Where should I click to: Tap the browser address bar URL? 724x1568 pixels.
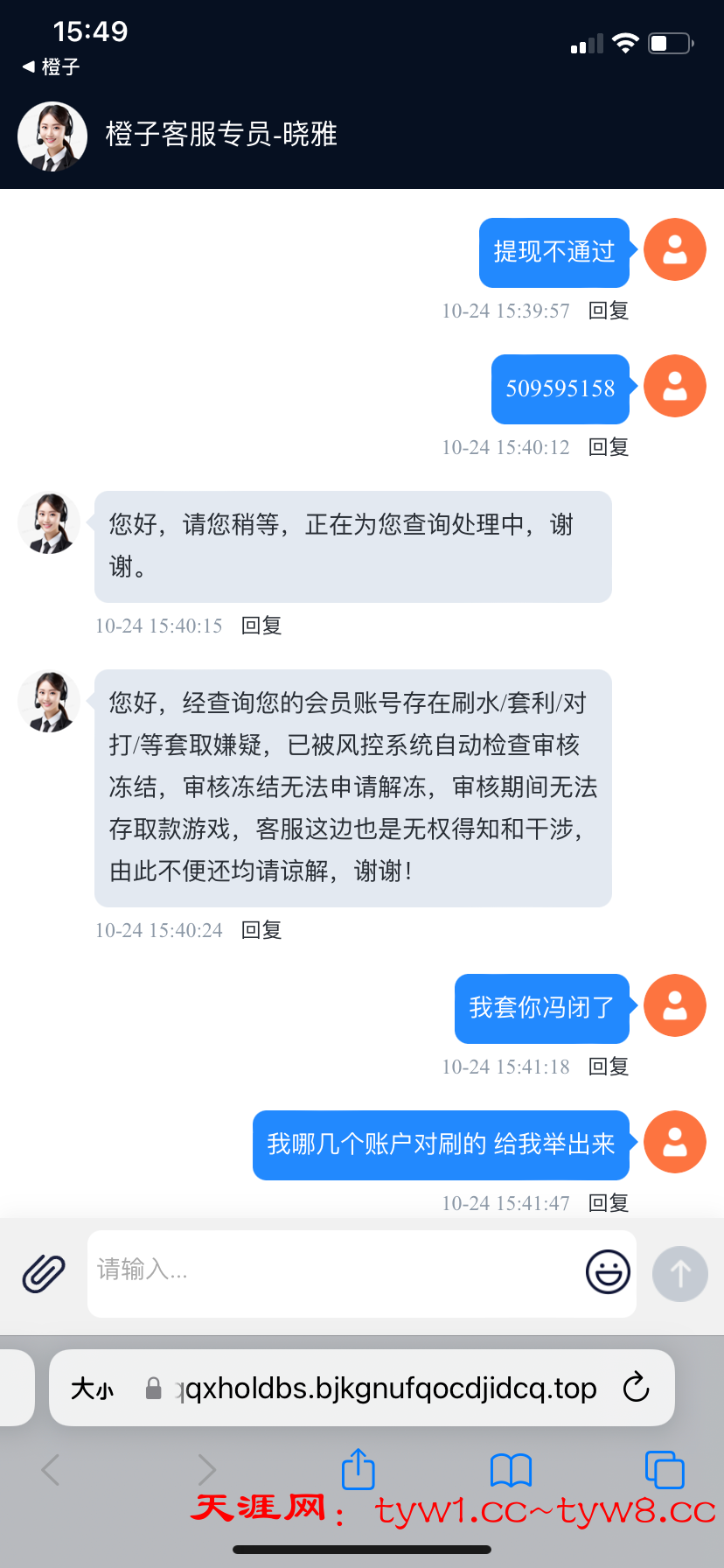[x=385, y=1389]
